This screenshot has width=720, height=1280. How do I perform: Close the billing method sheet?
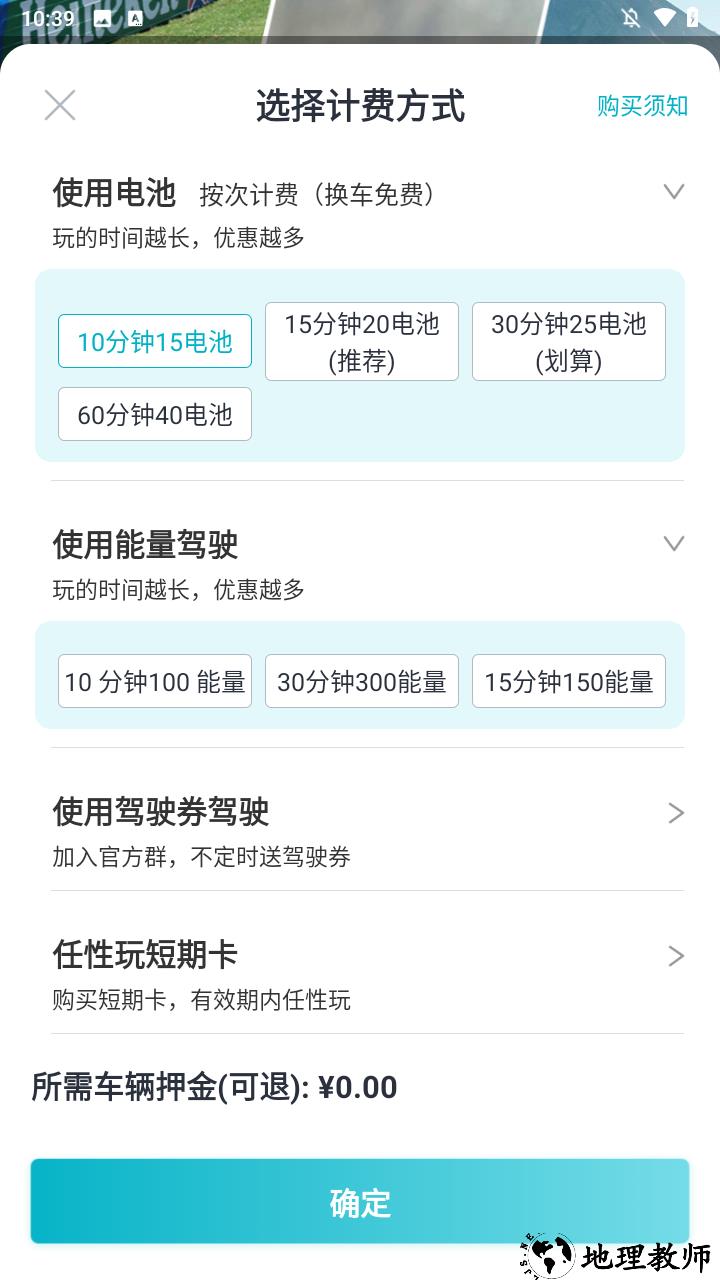[60, 105]
